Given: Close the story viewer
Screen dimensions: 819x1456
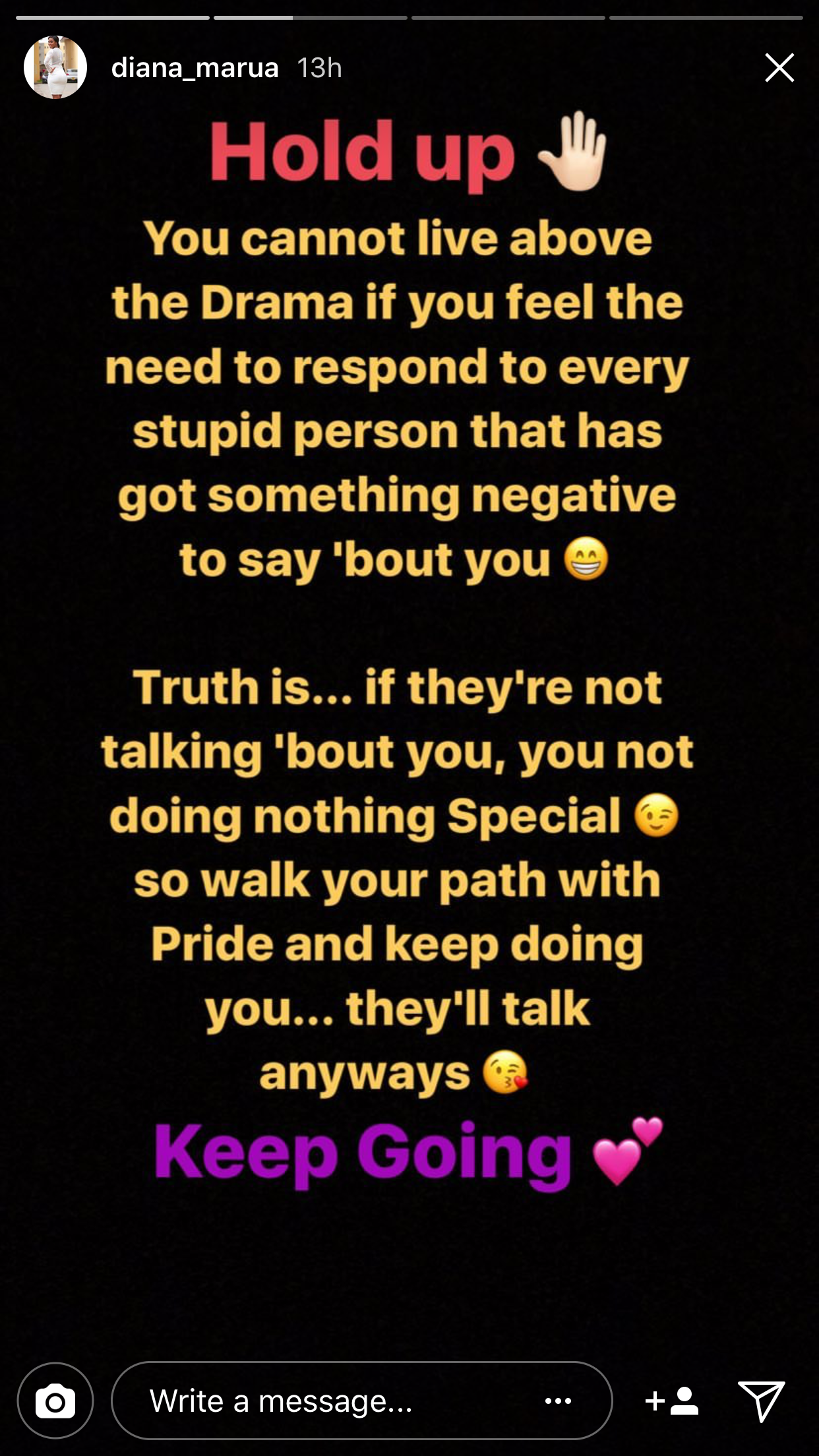Looking at the screenshot, I should click(x=779, y=67).
